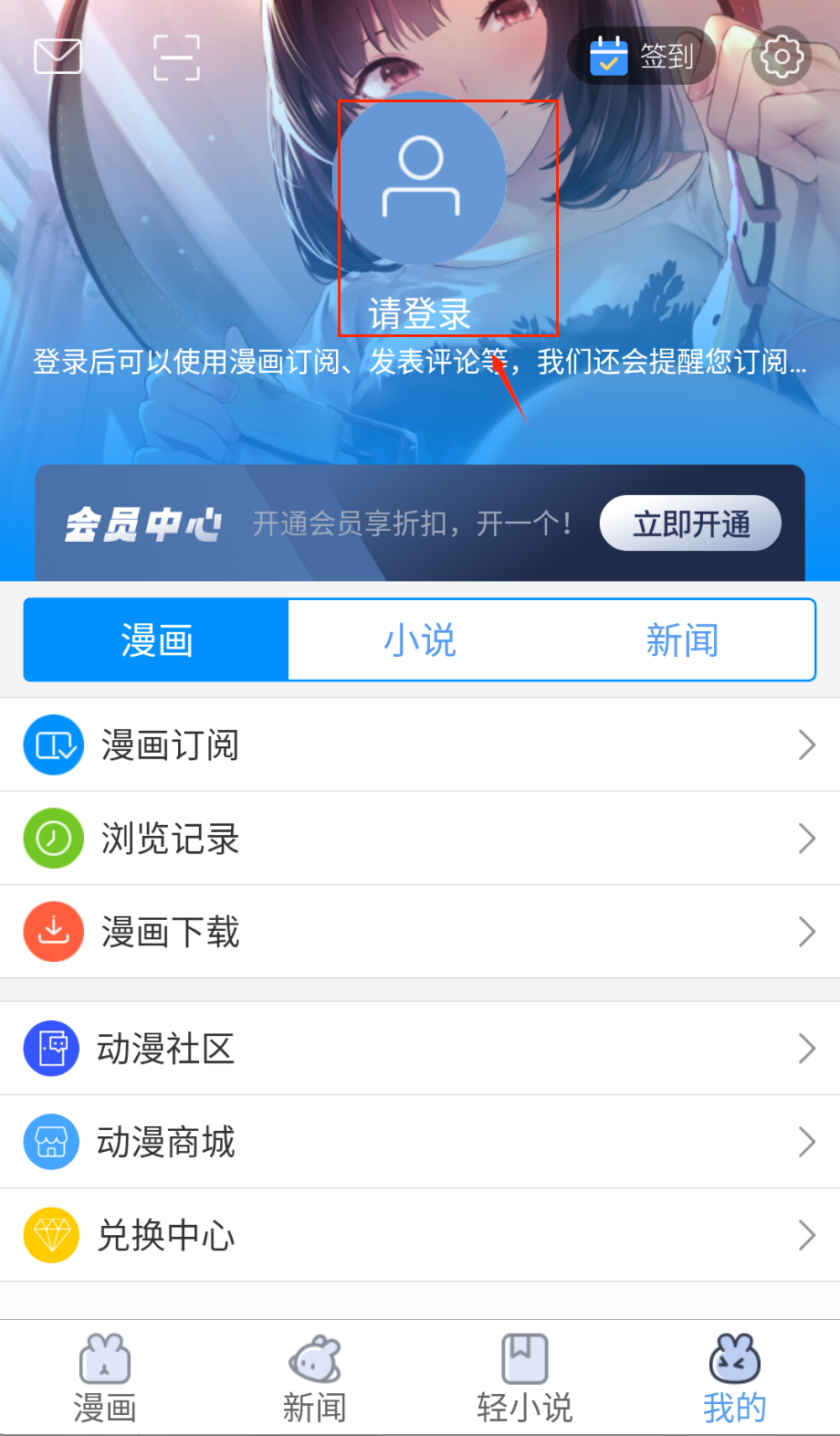Open 漫画订阅 row
840x1436 pixels.
420,745
